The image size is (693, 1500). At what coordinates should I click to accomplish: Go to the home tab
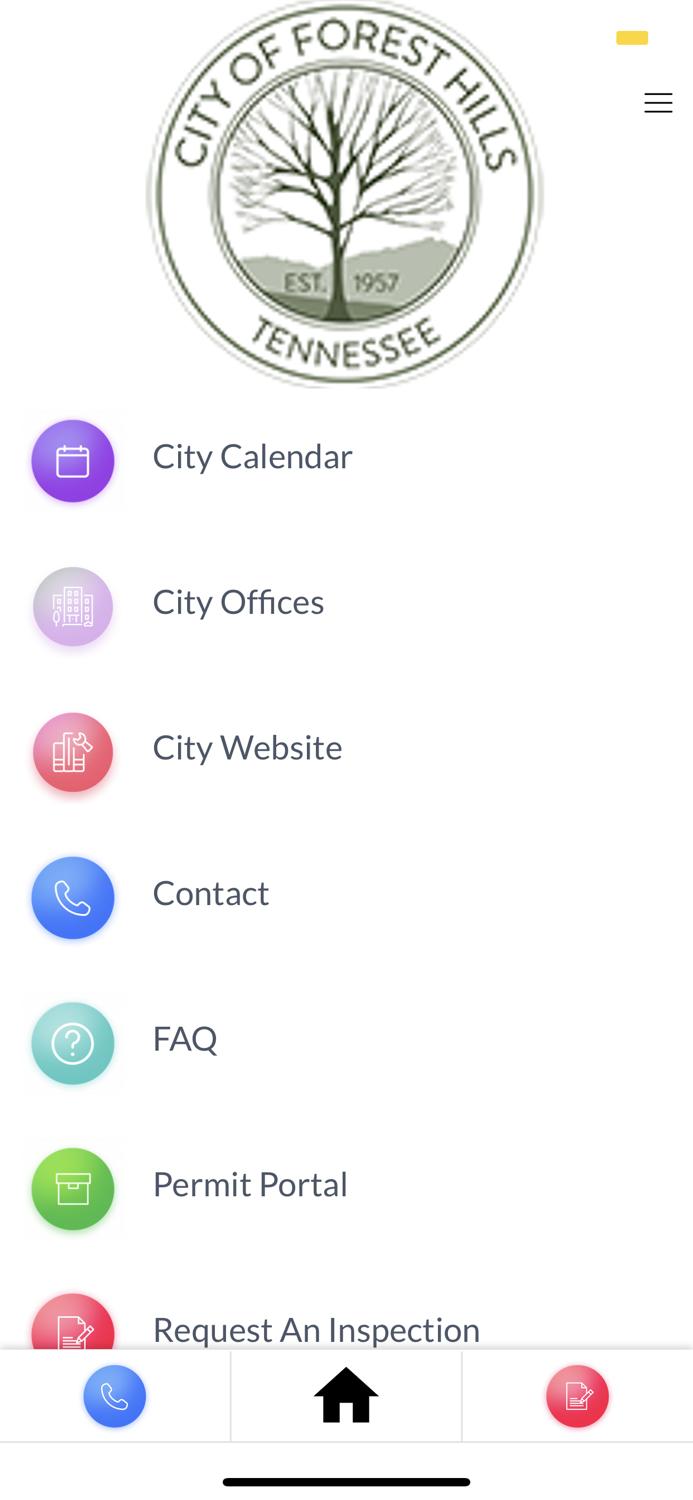(x=346, y=1396)
